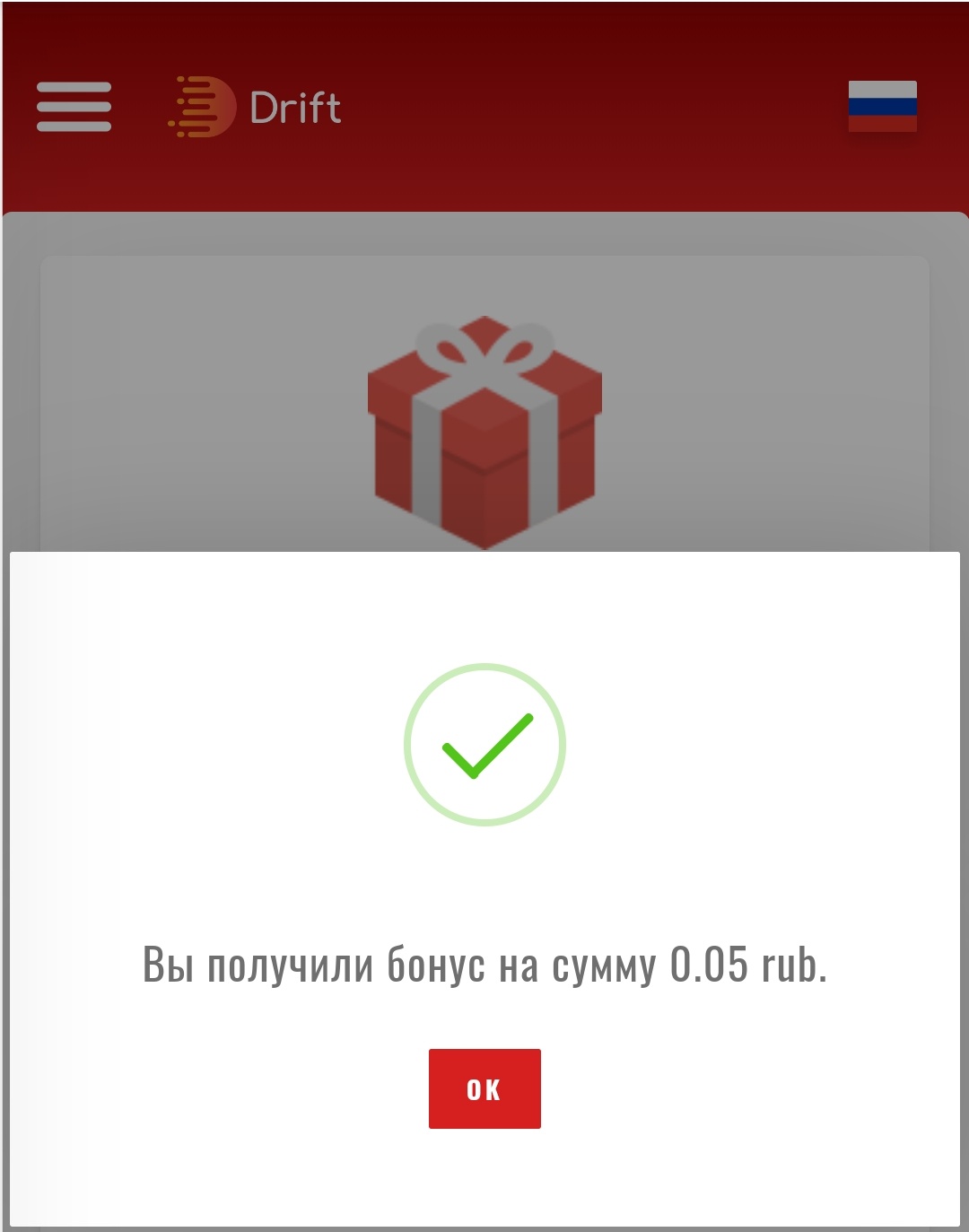Open the hamburger drawer menu
This screenshot has width=969, height=1232.
click(x=74, y=107)
